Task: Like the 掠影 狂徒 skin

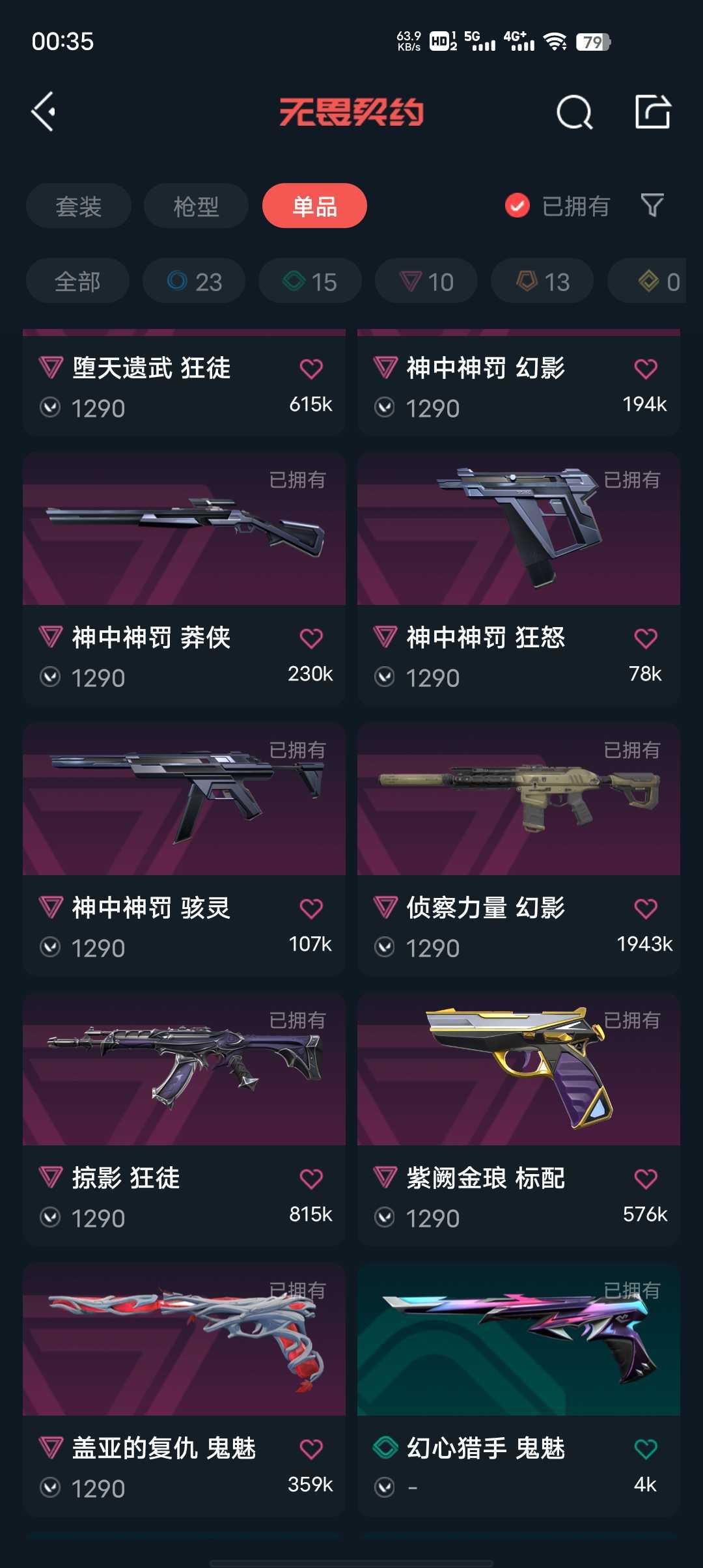Action: click(x=311, y=1179)
